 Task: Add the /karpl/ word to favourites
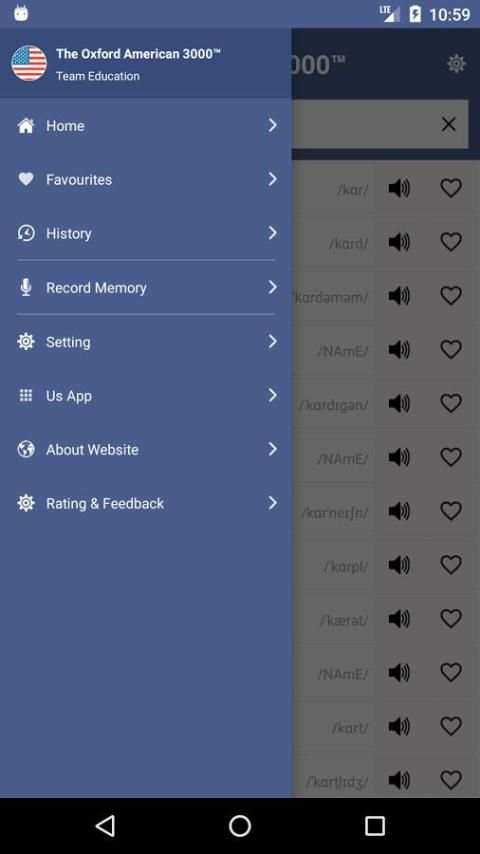point(451,565)
